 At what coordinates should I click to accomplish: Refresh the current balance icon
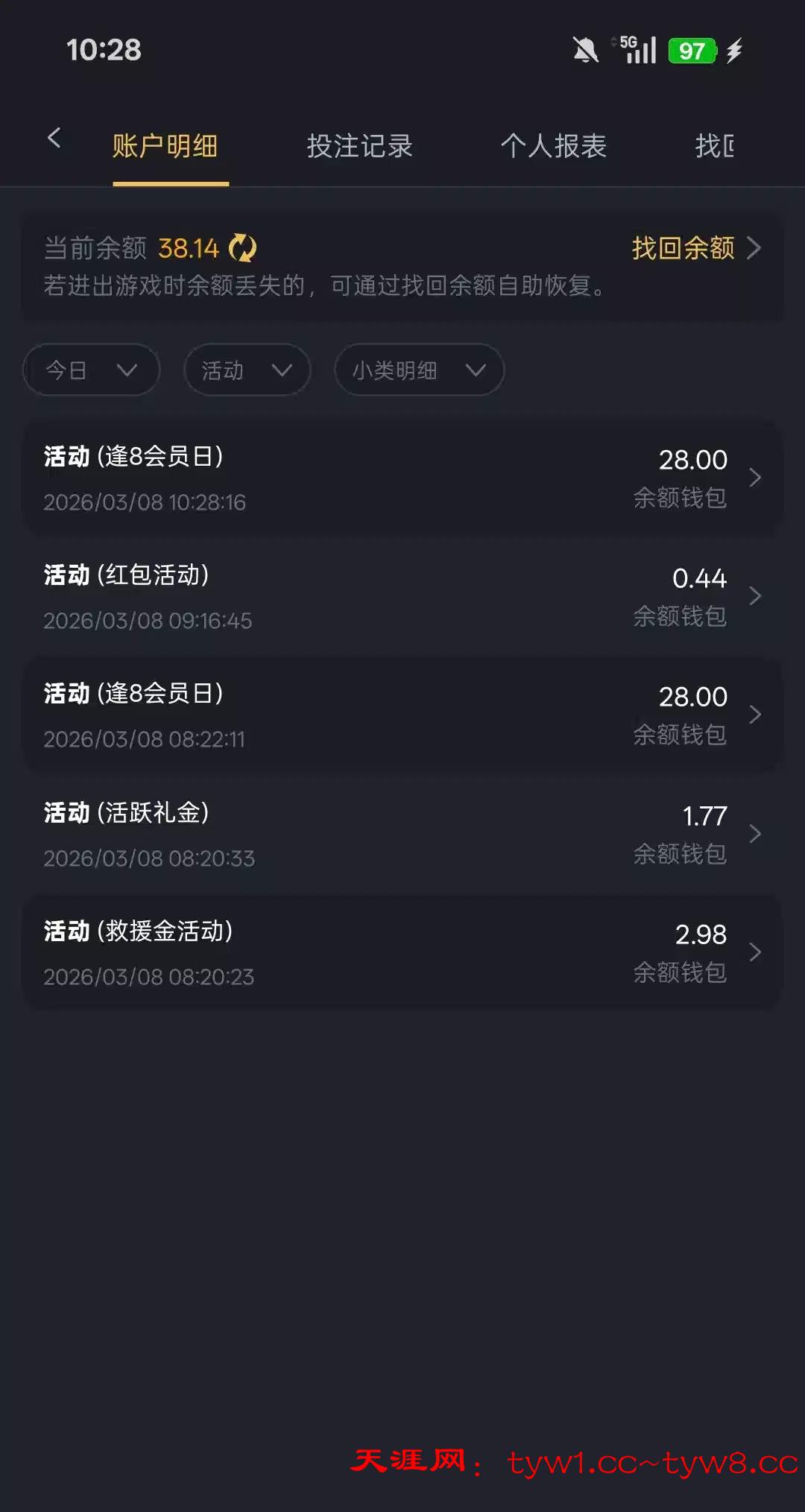pos(242,248)
